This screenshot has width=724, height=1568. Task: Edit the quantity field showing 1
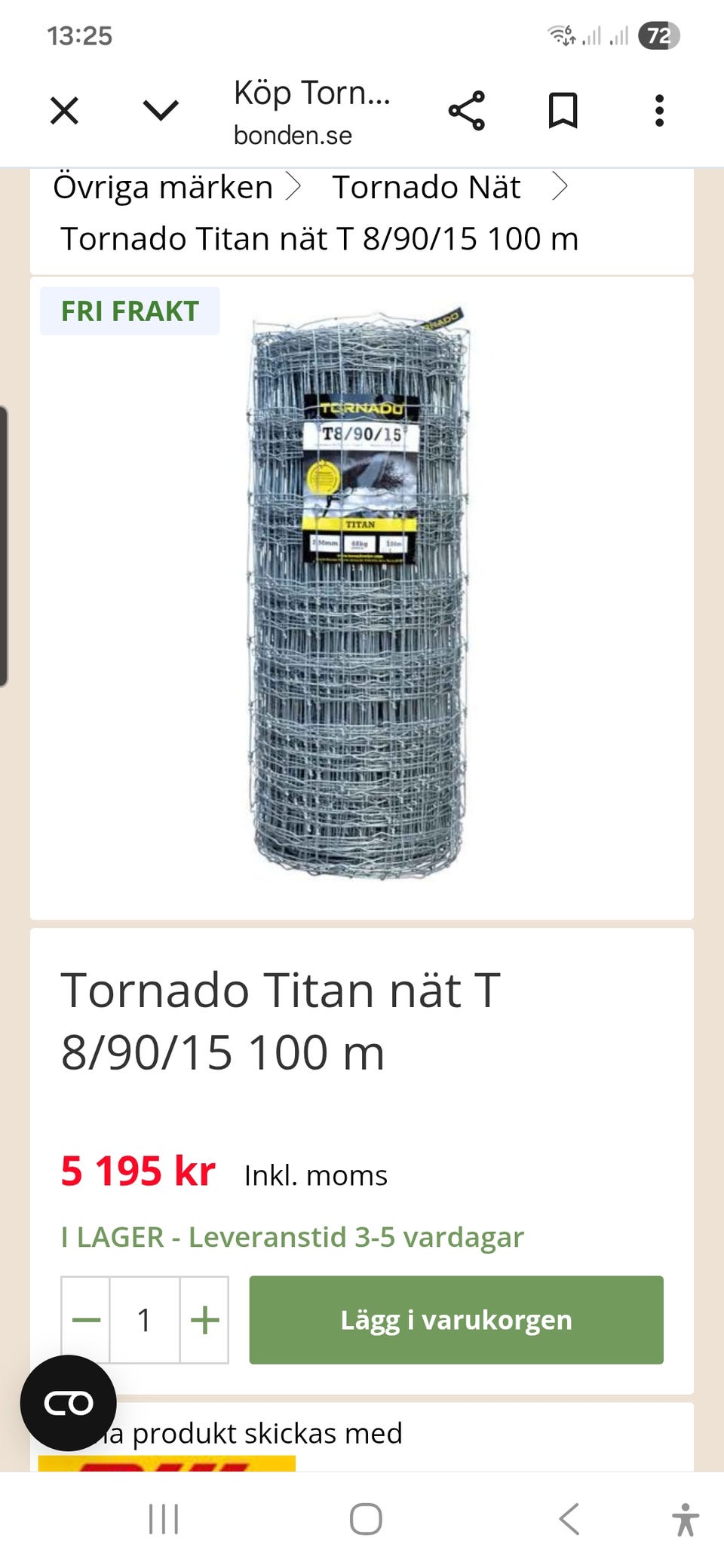click(x=145, y=1320)
